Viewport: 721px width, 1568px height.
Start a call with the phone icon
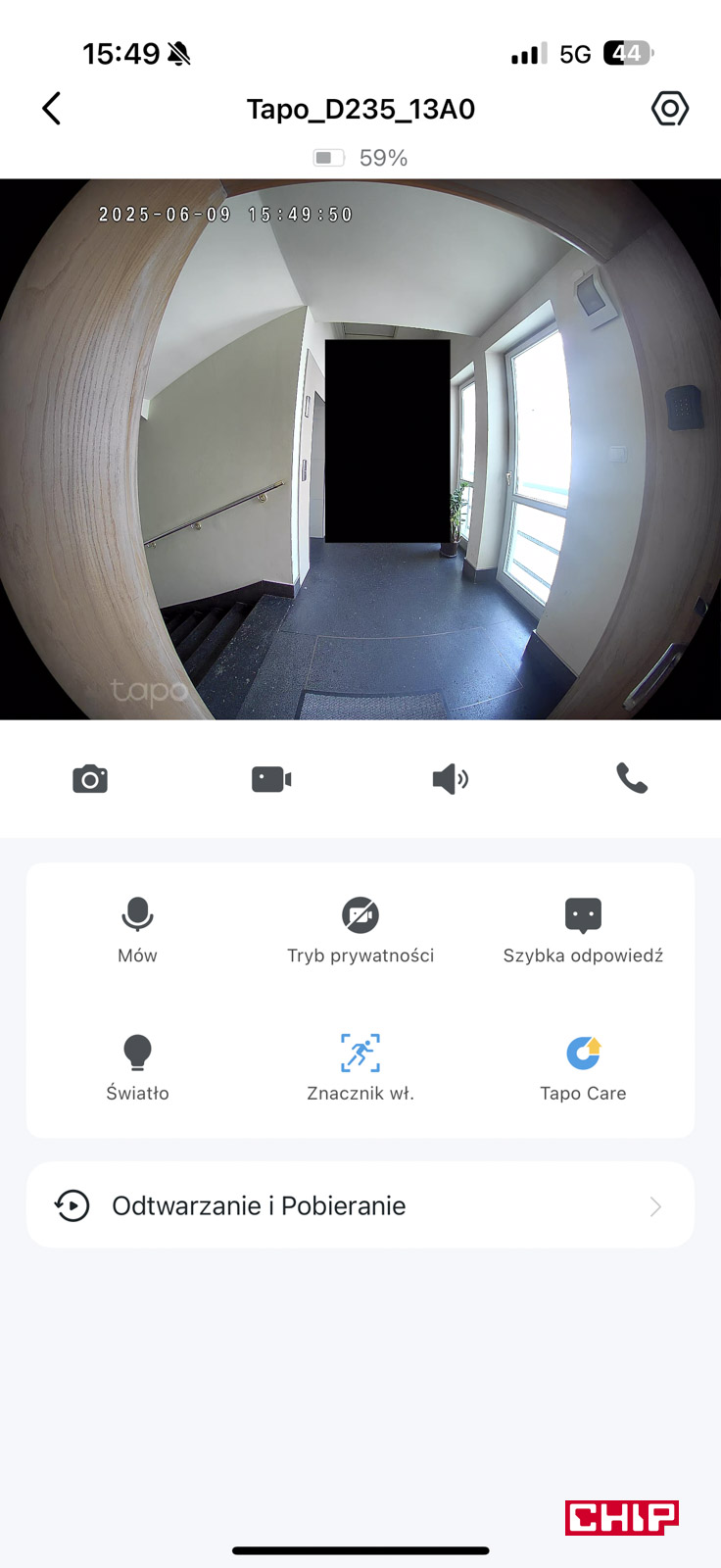pos(632,778)
